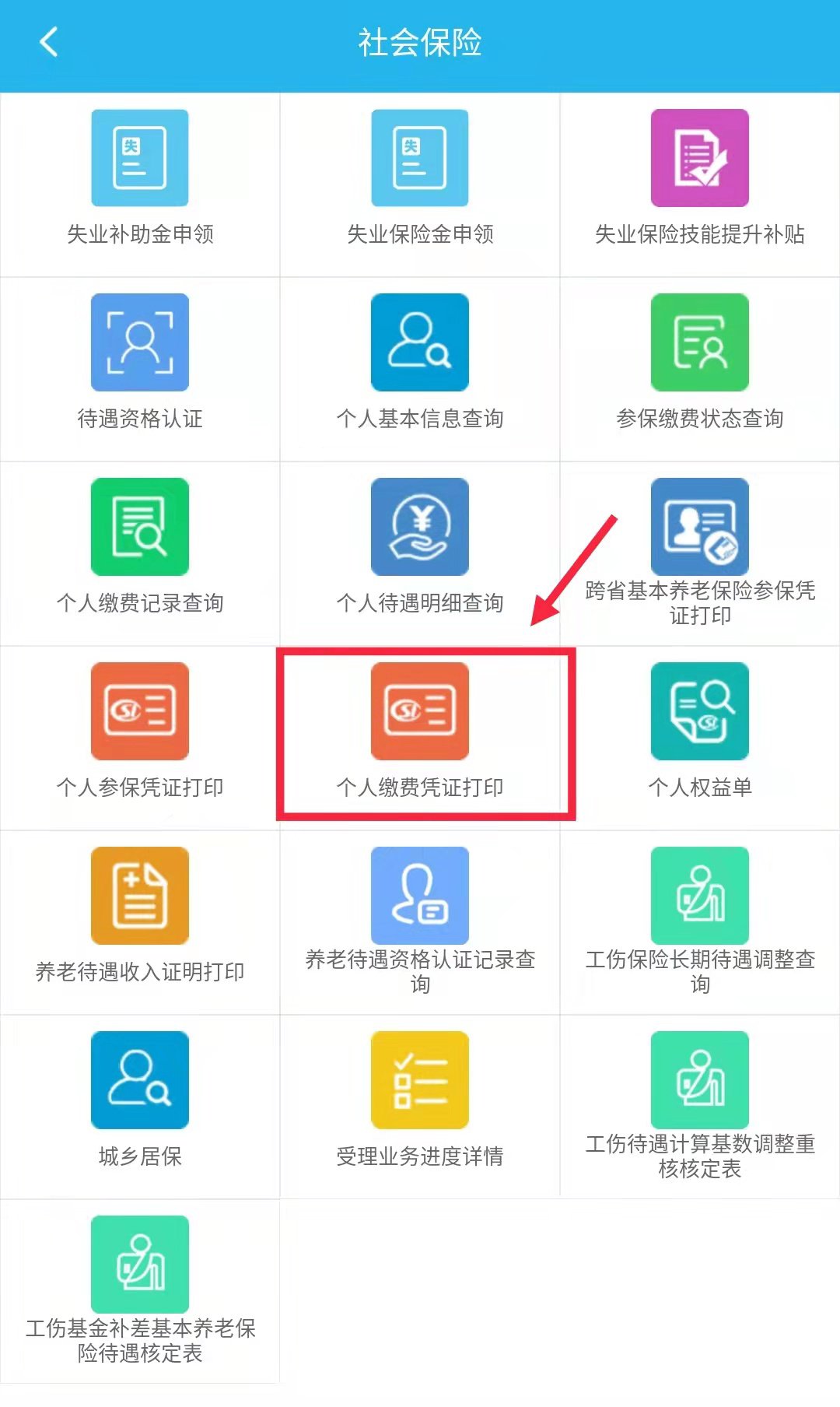Go back from 社会保险 page
840x1407 pixels.
(x=48, y=42)
